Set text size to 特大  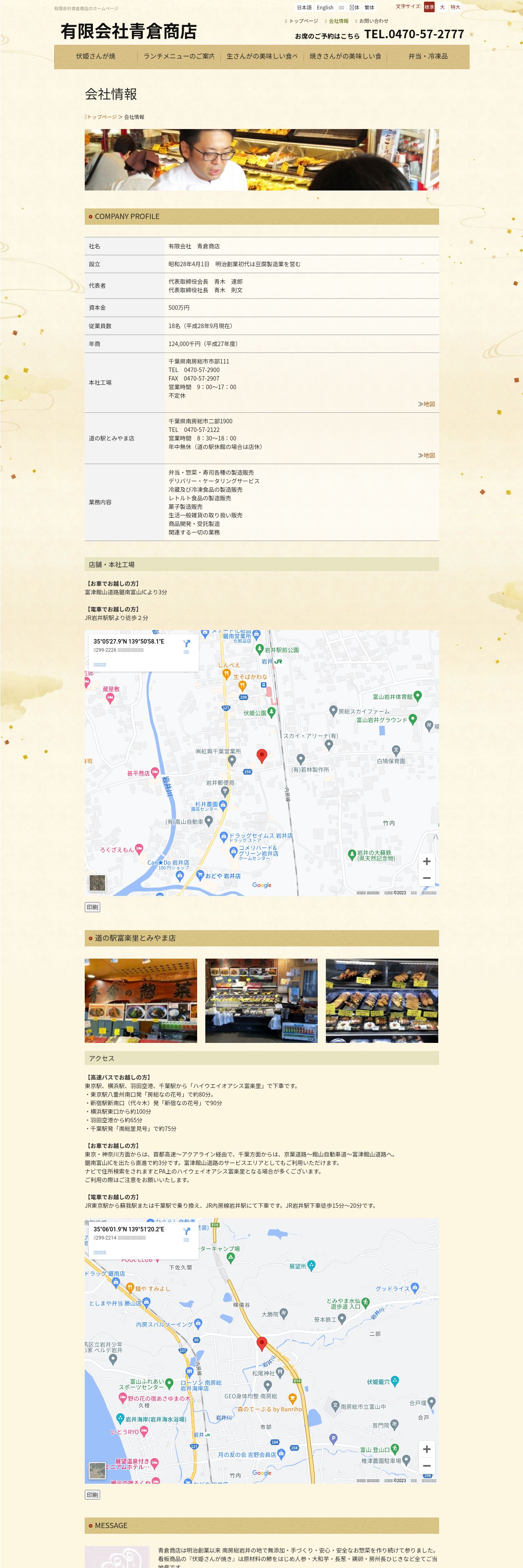click(x=455, y=7)
